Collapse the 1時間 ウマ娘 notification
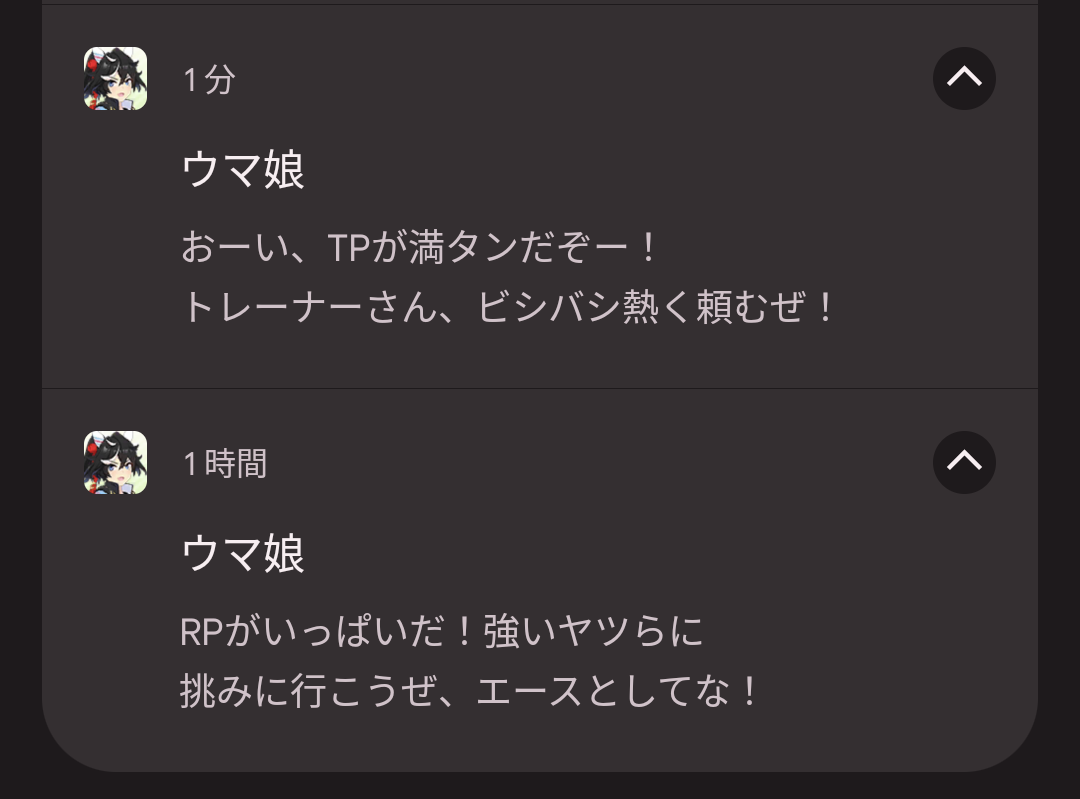Viewport: 1080px width, 799px height. 964,462
